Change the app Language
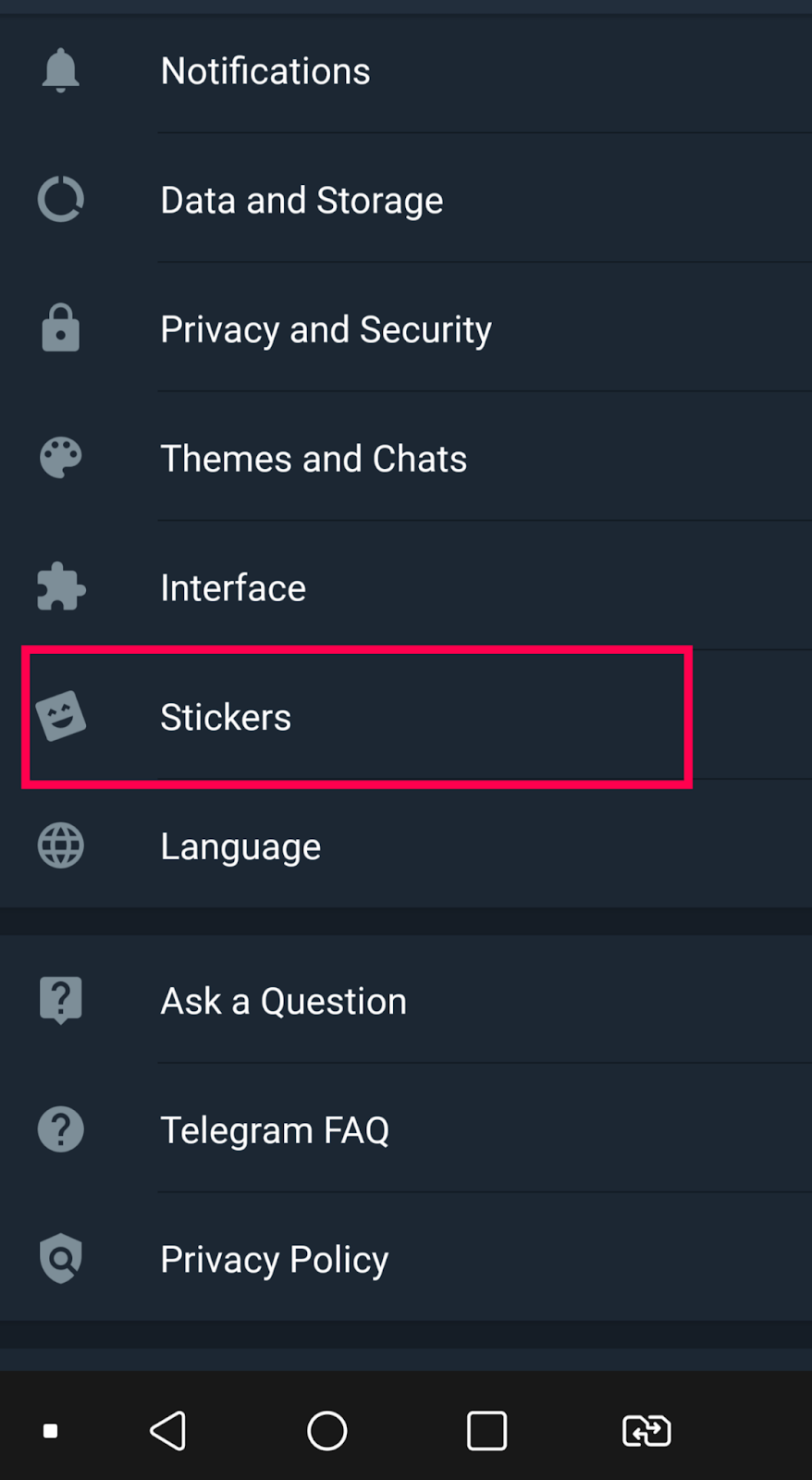Screen dimensions: 812x1480 click(406, 845)
